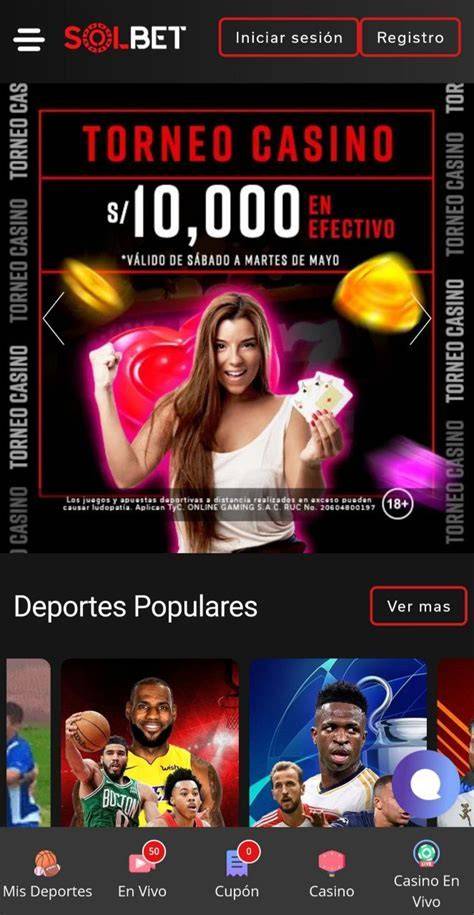Viewport: 474px width, 915px height.
Task: Show next banner with right arrow
Action: 420,319
